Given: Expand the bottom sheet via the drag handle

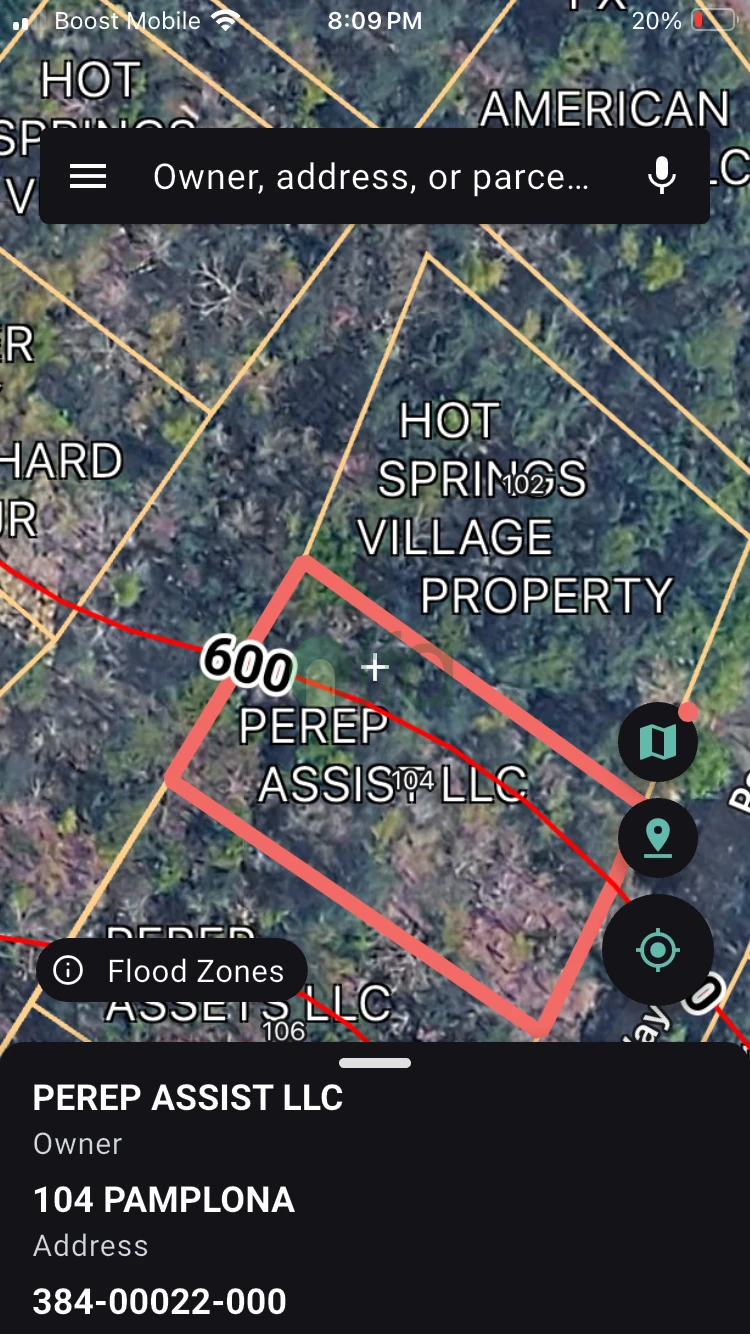Looking at the screenshot, I should coord(375,1062).
